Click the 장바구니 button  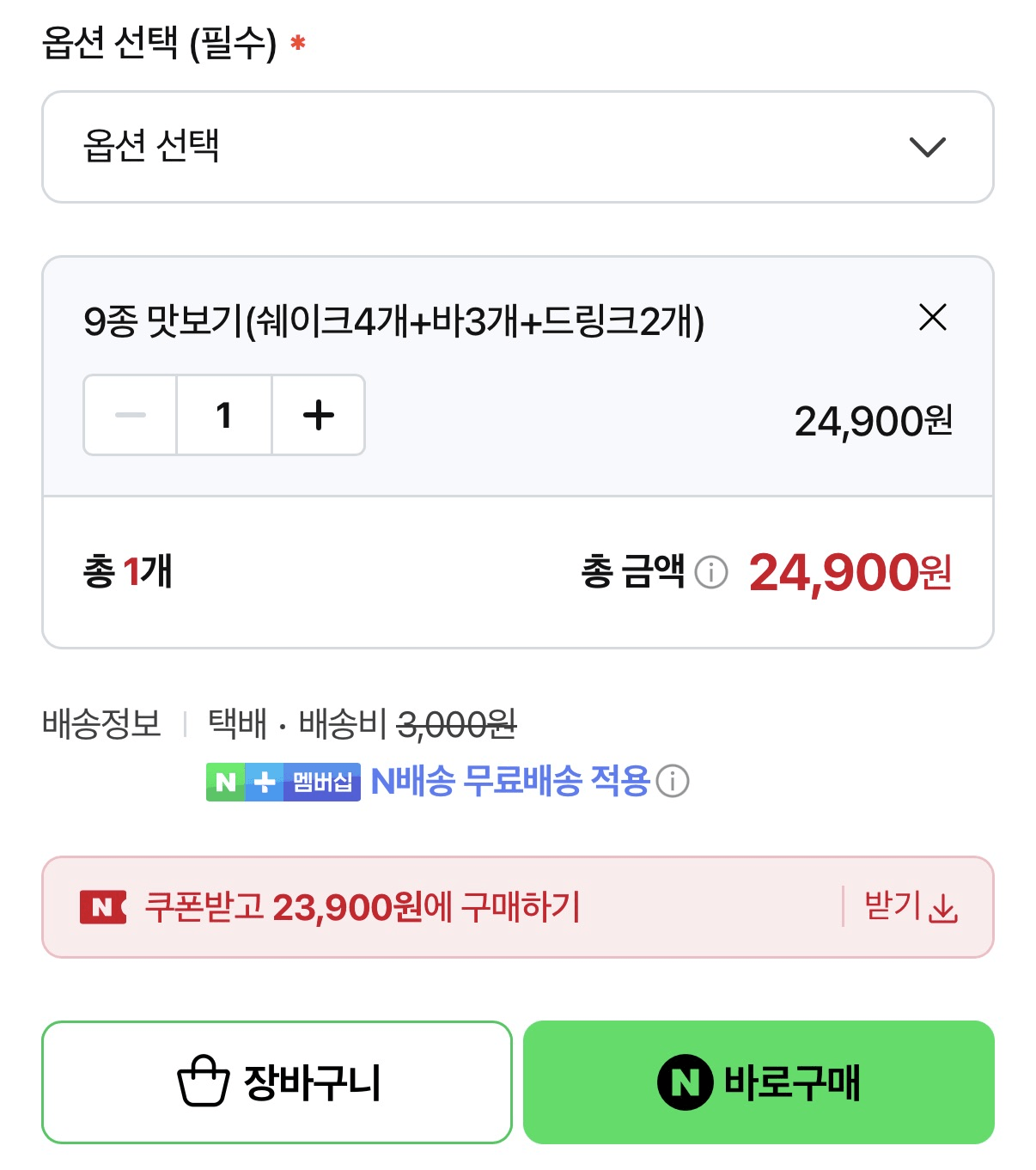coord(277,1082)
